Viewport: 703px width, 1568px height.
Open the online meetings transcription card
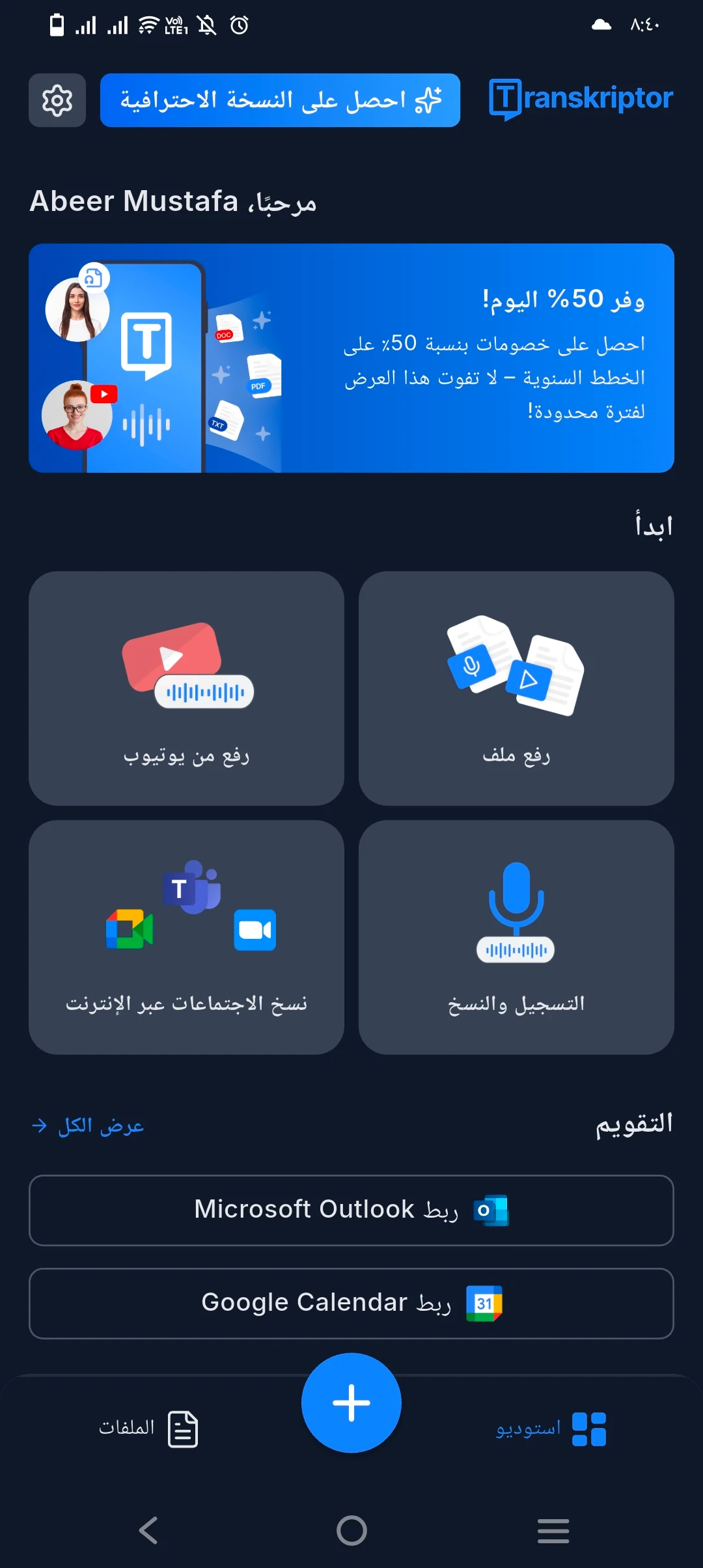tap(186, 937)
